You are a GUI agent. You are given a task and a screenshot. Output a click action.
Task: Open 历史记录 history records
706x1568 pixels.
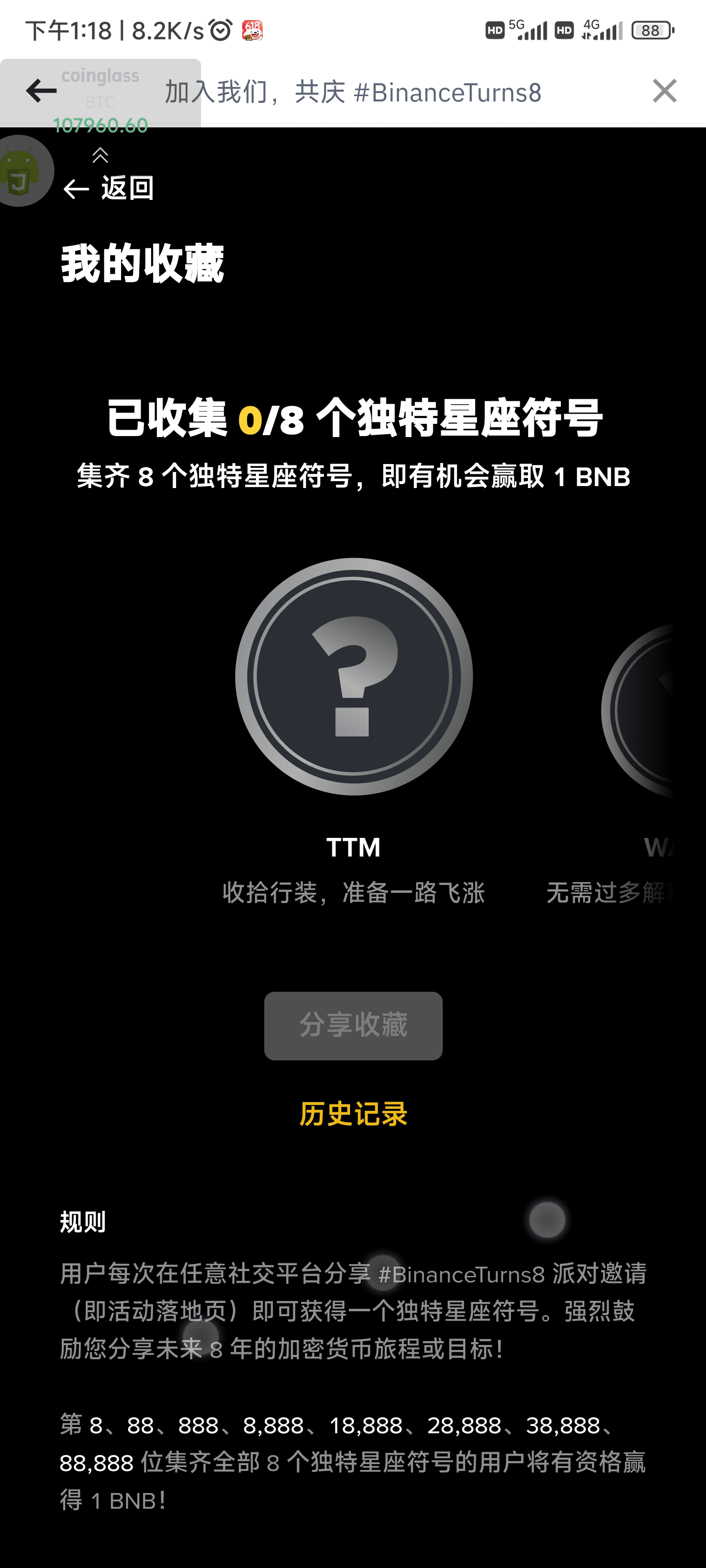(353, 1114)
